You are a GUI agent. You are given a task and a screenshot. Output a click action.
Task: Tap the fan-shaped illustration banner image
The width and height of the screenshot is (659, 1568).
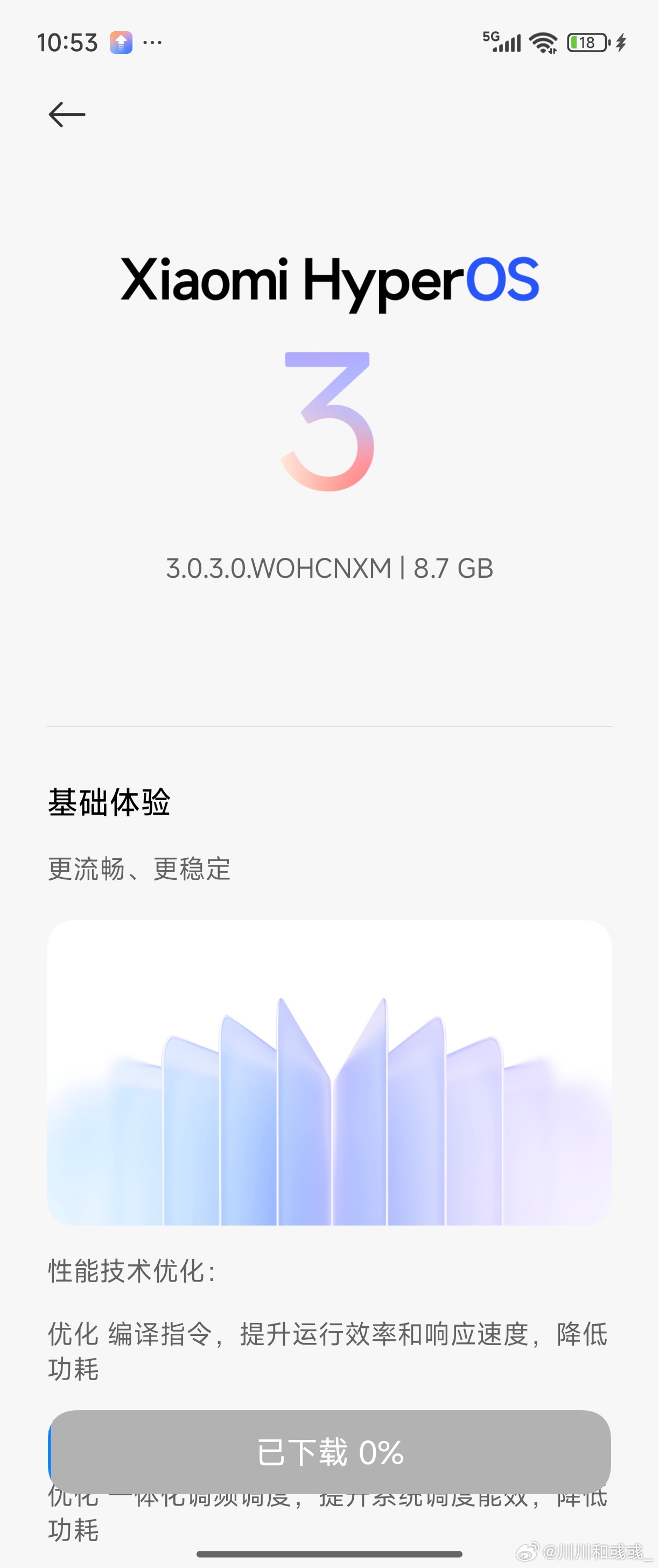coord(329,1075)
